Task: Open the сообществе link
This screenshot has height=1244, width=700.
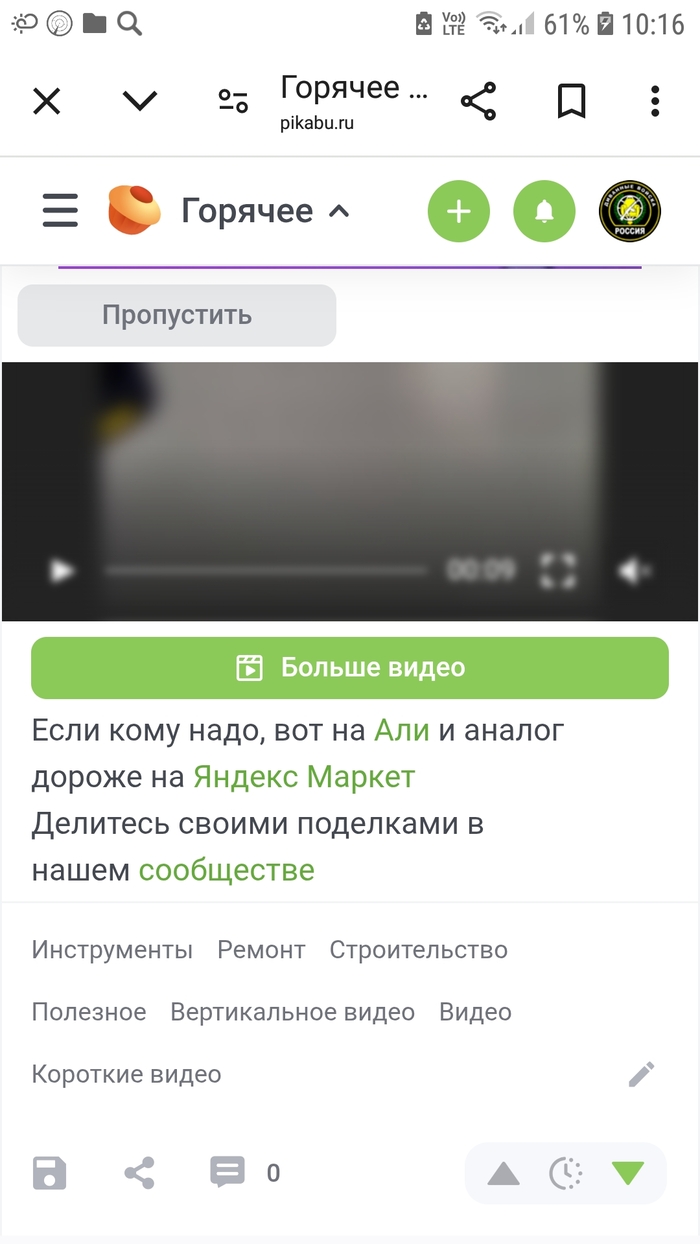Action: [x=226, y=870]
